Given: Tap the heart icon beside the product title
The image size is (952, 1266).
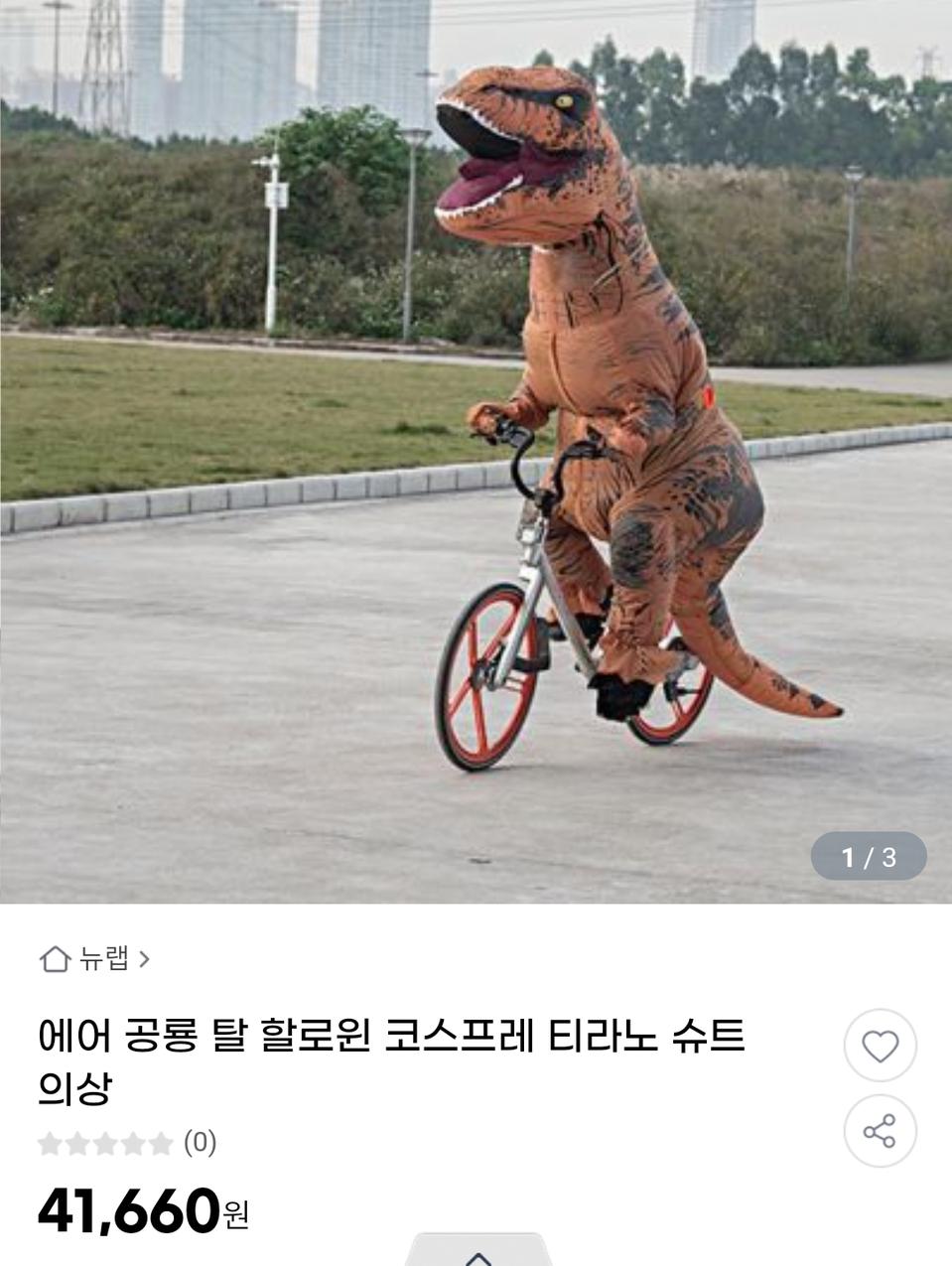Looking at the screenshot, I should pos(880,1047).
